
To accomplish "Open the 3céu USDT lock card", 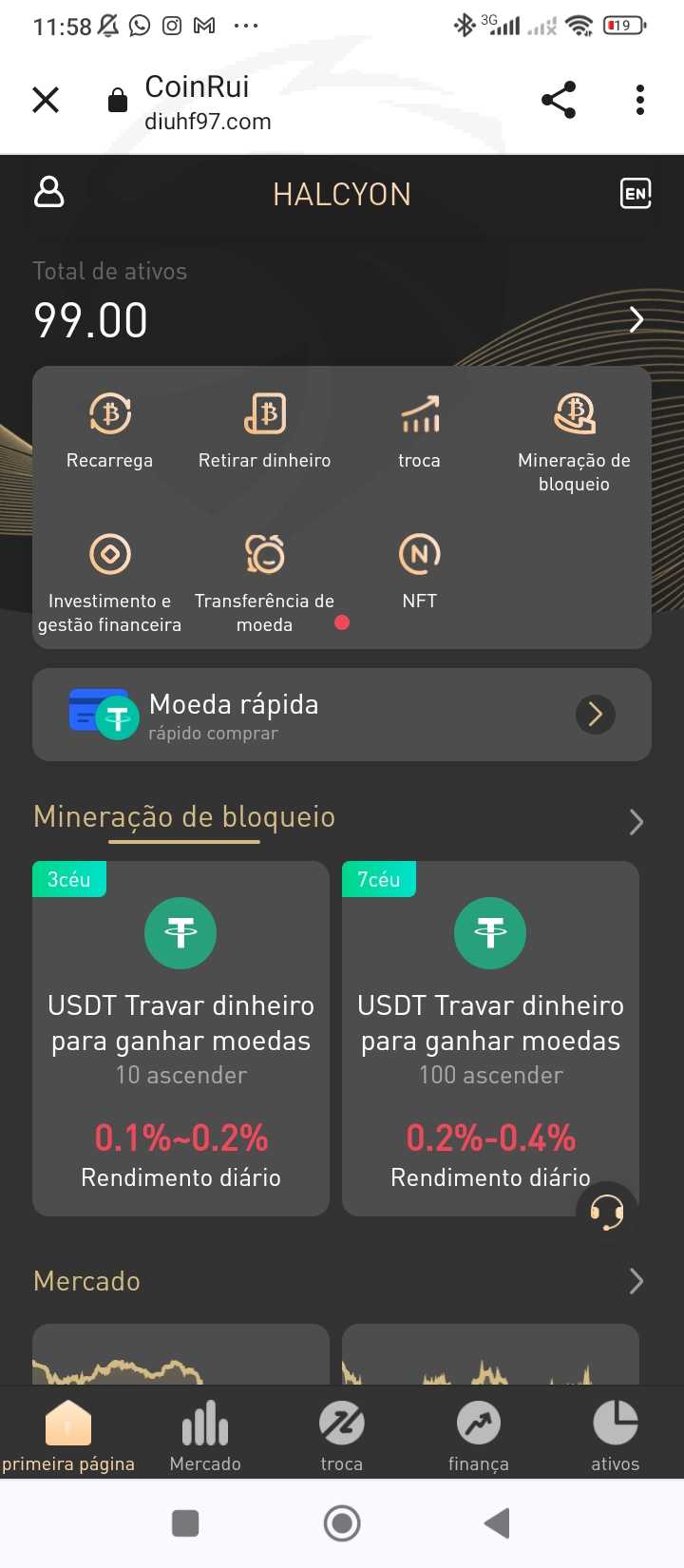I will [180, 1038].
